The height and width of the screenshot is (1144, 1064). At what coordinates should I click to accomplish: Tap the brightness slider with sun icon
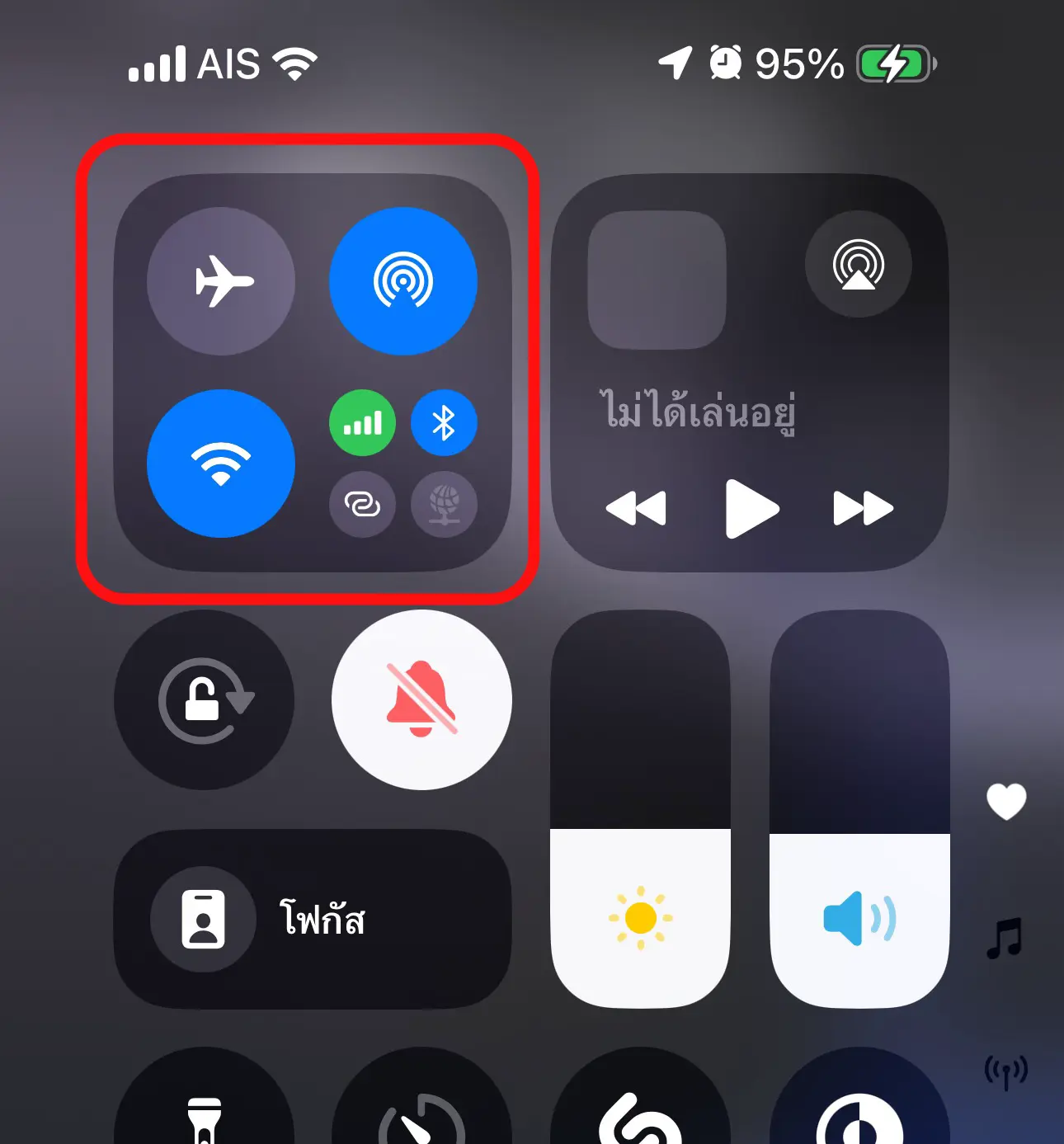point(640,917)
